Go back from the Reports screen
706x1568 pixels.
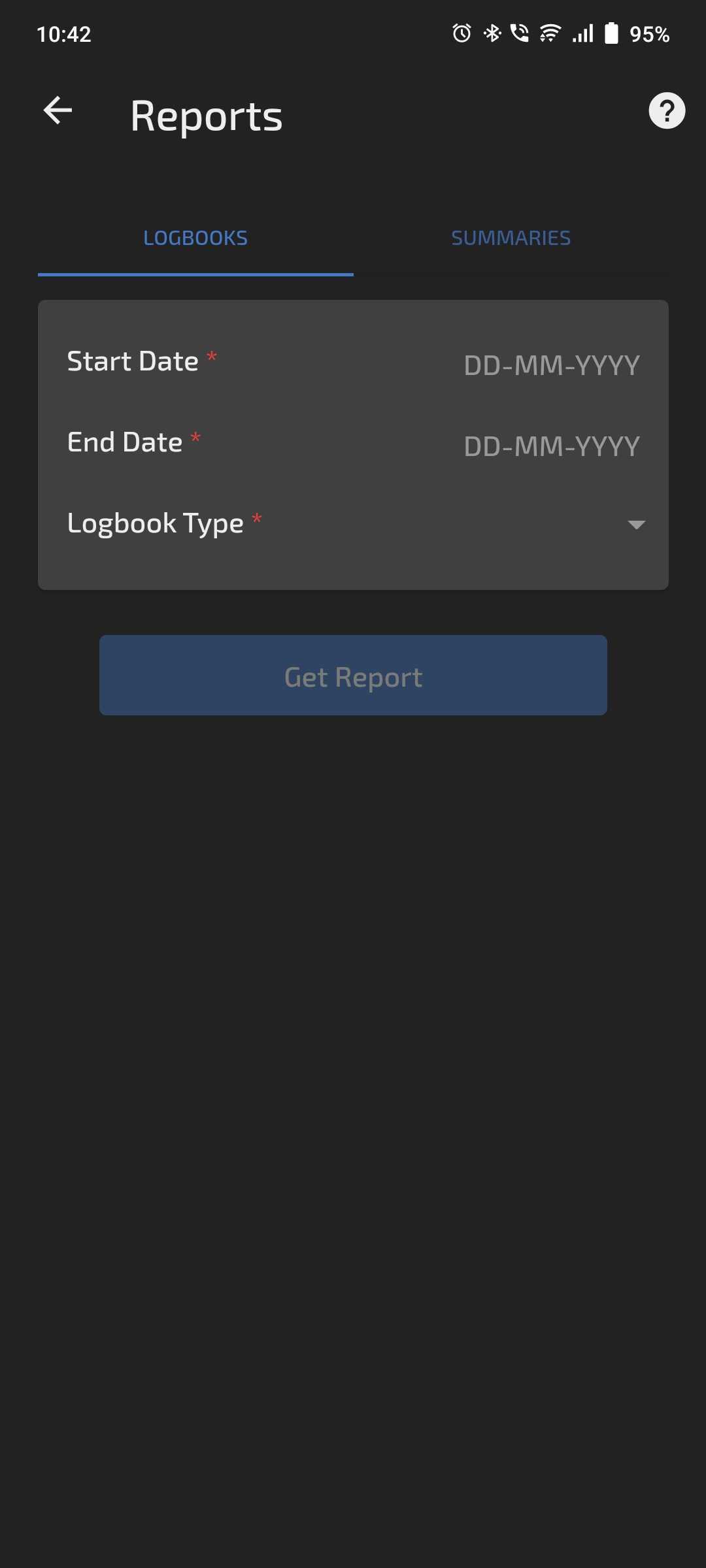[x=58, y=110]
